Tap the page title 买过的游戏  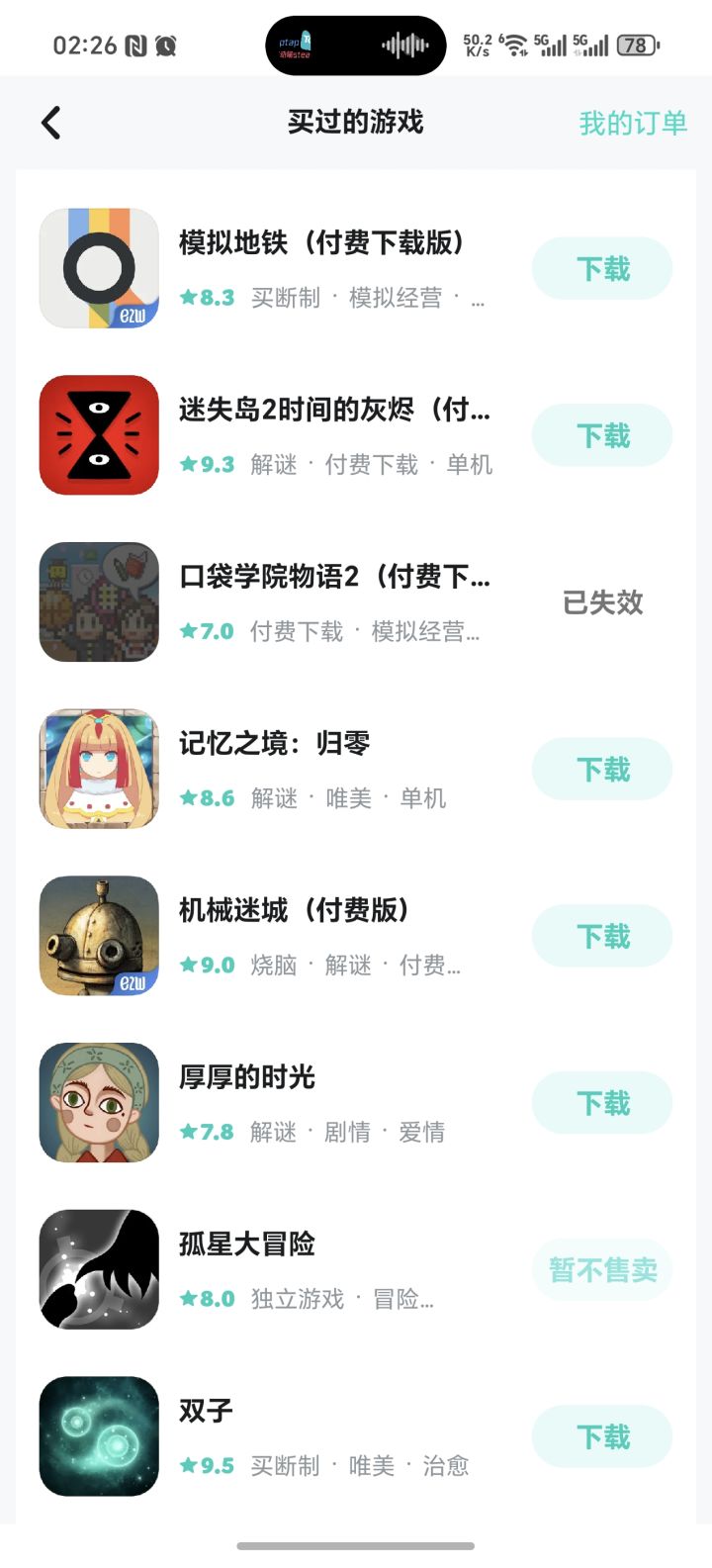356,122
